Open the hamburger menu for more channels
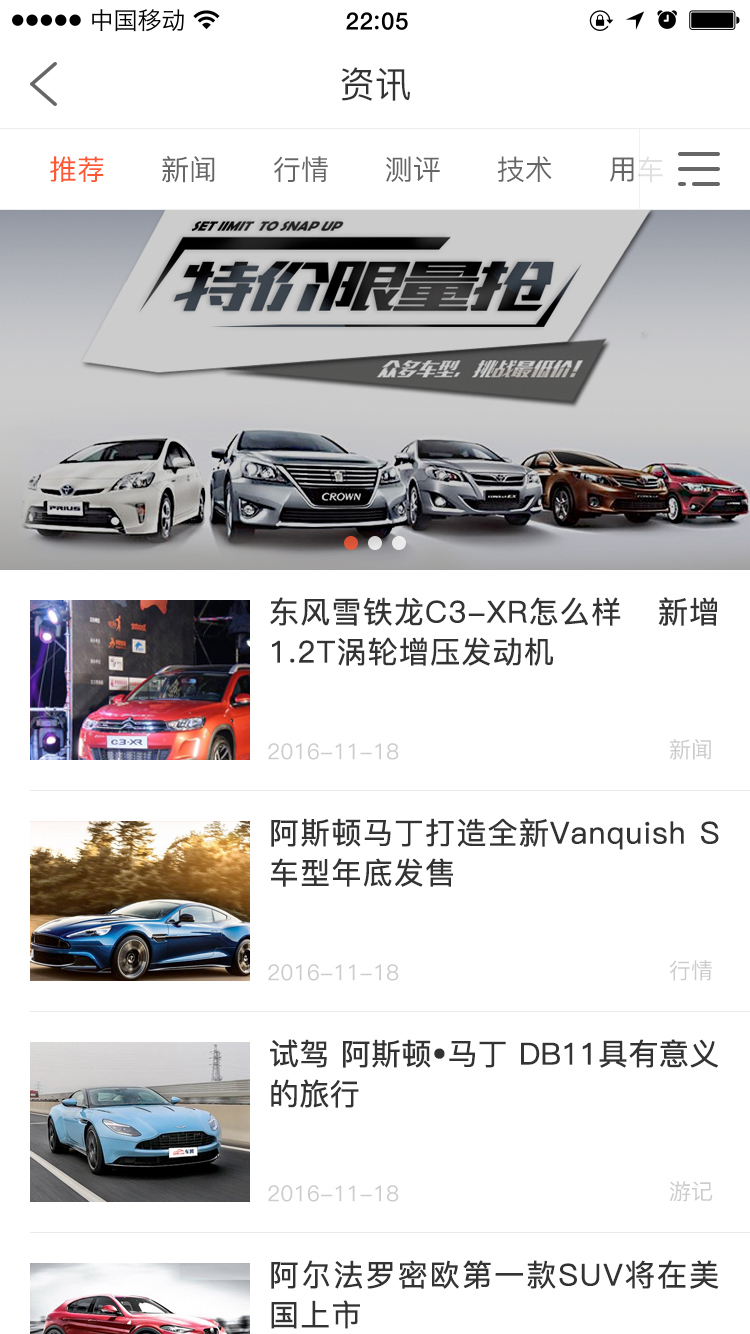The image size is (750, 1334). click(699, 169)
